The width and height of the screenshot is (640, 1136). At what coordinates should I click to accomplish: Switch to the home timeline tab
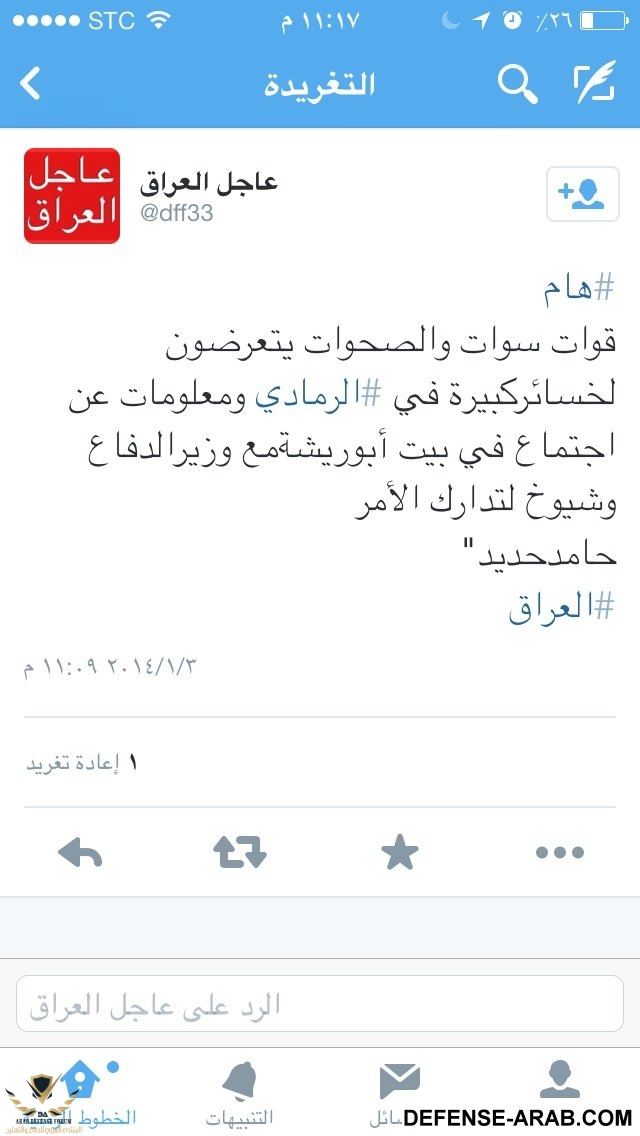coord(80,1092)
